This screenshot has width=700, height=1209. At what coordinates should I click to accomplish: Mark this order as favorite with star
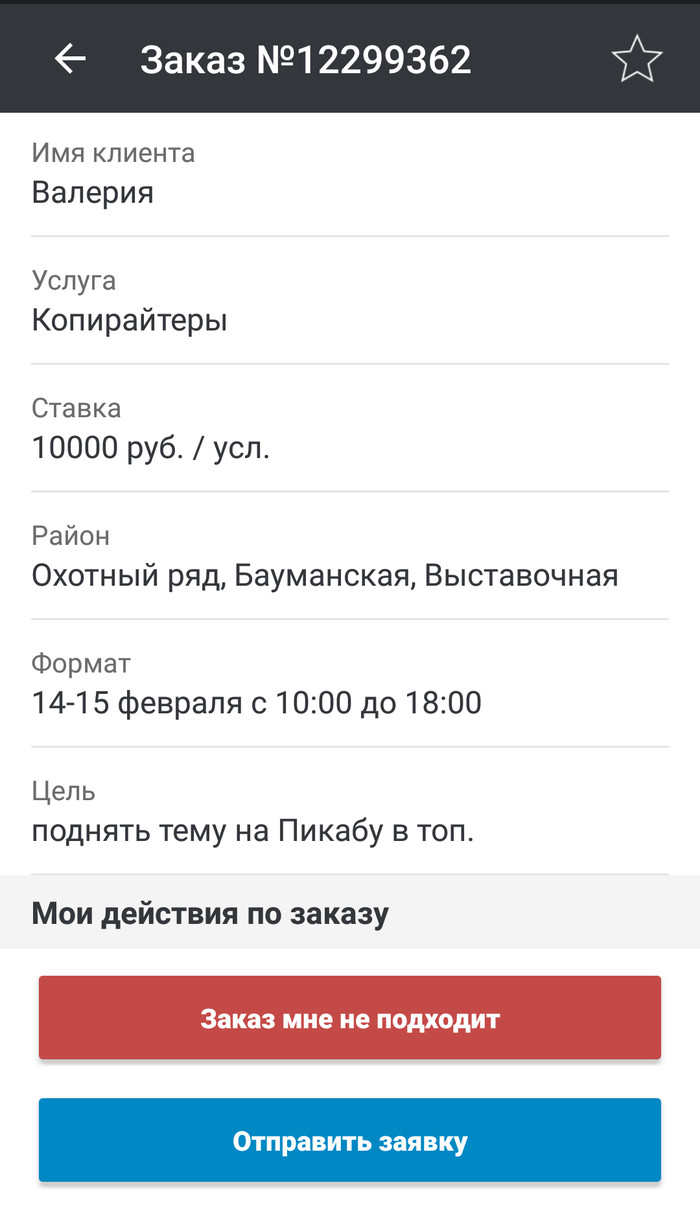coord(636,60)
